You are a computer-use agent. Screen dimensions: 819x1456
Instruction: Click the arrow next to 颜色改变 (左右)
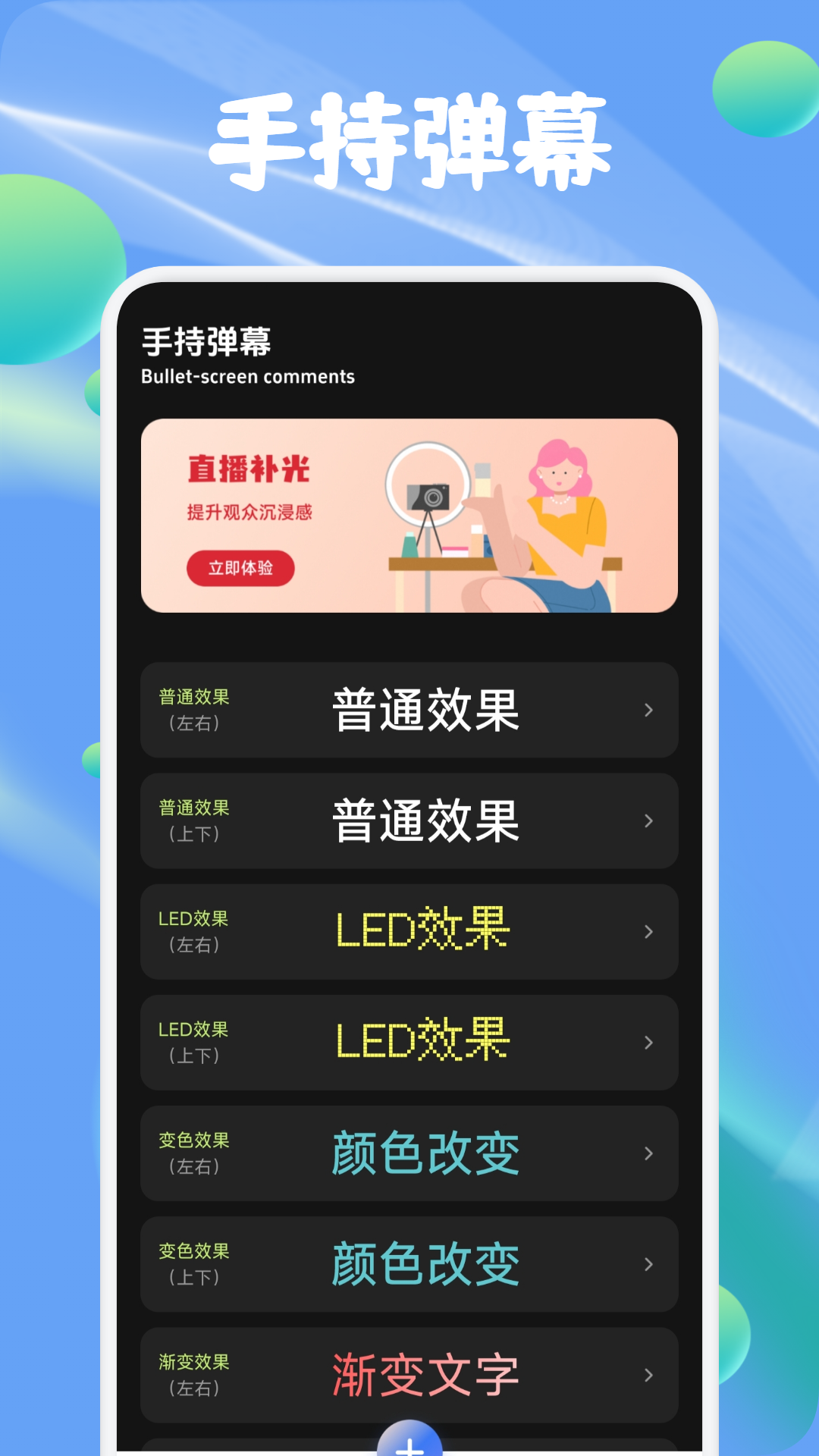[x=648, y=1153]
